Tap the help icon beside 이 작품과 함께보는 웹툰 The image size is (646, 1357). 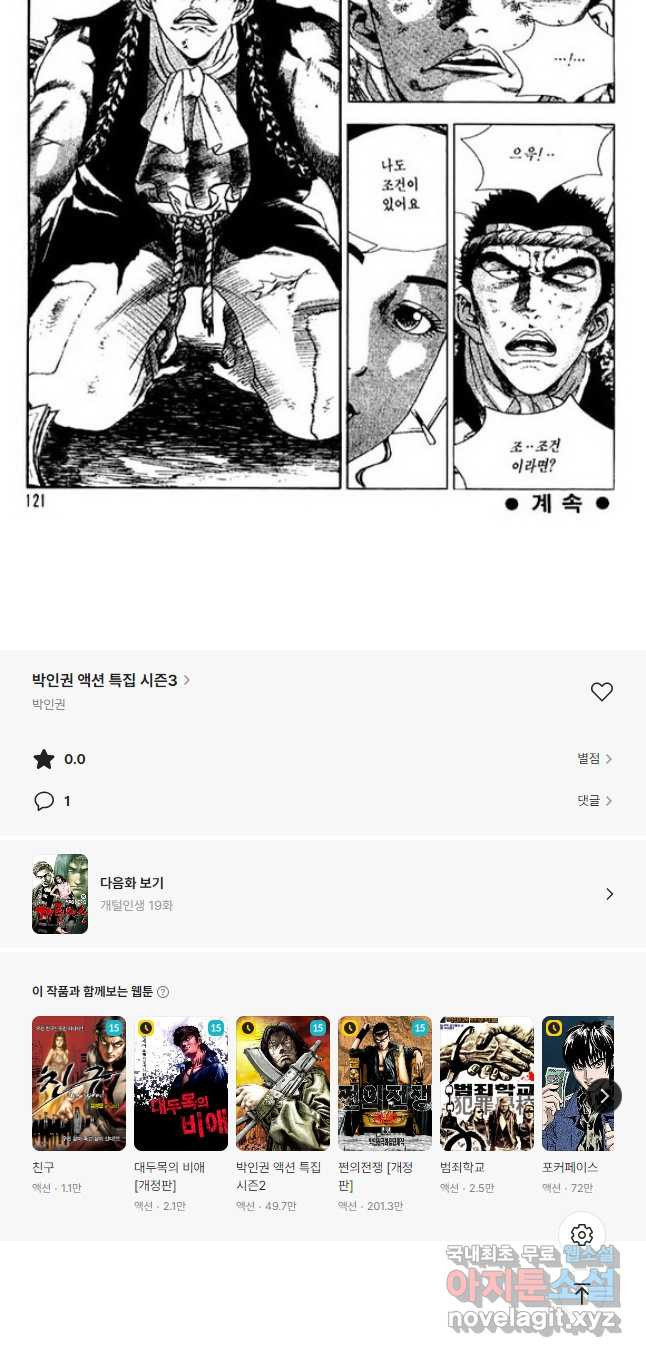(163, 992)
